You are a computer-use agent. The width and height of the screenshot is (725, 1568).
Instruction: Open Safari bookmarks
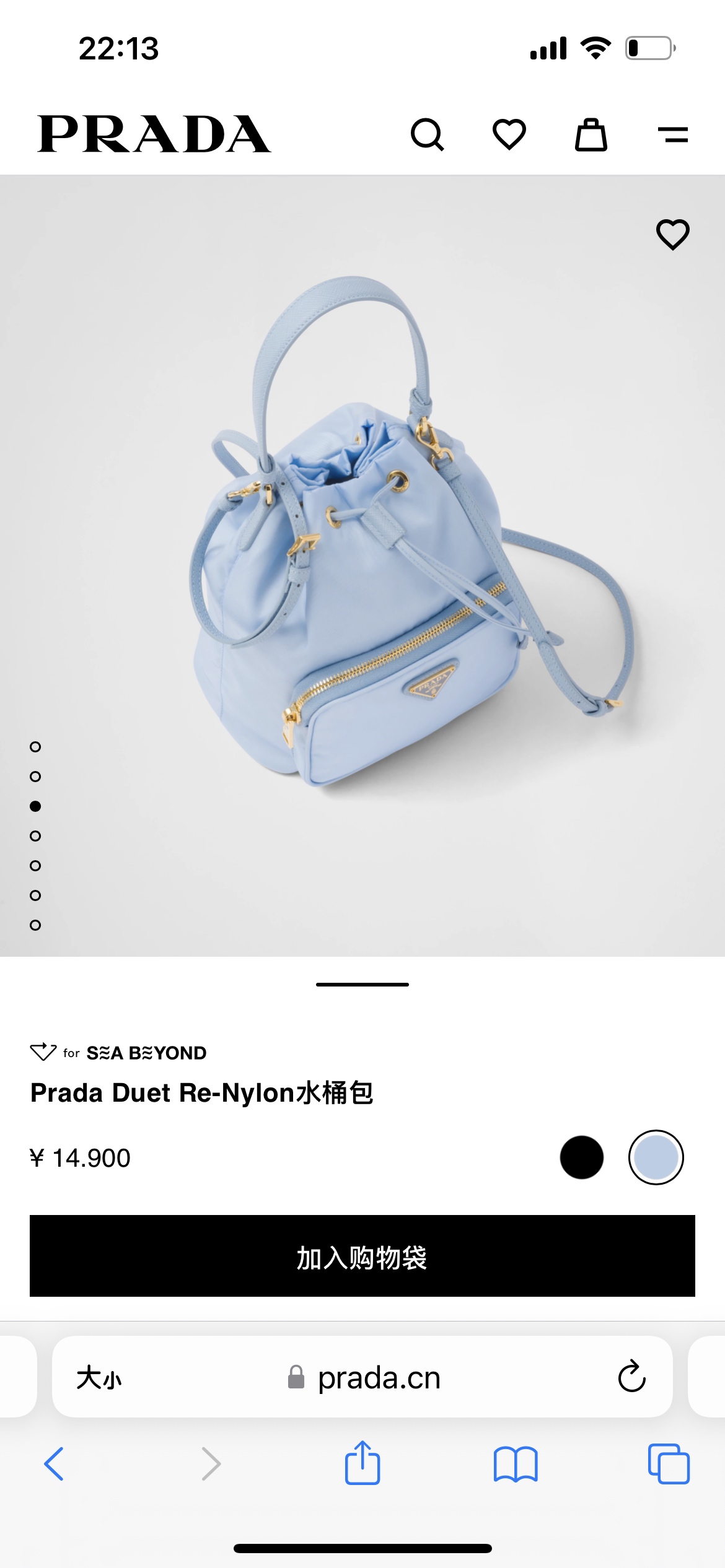coord(516,1464)
